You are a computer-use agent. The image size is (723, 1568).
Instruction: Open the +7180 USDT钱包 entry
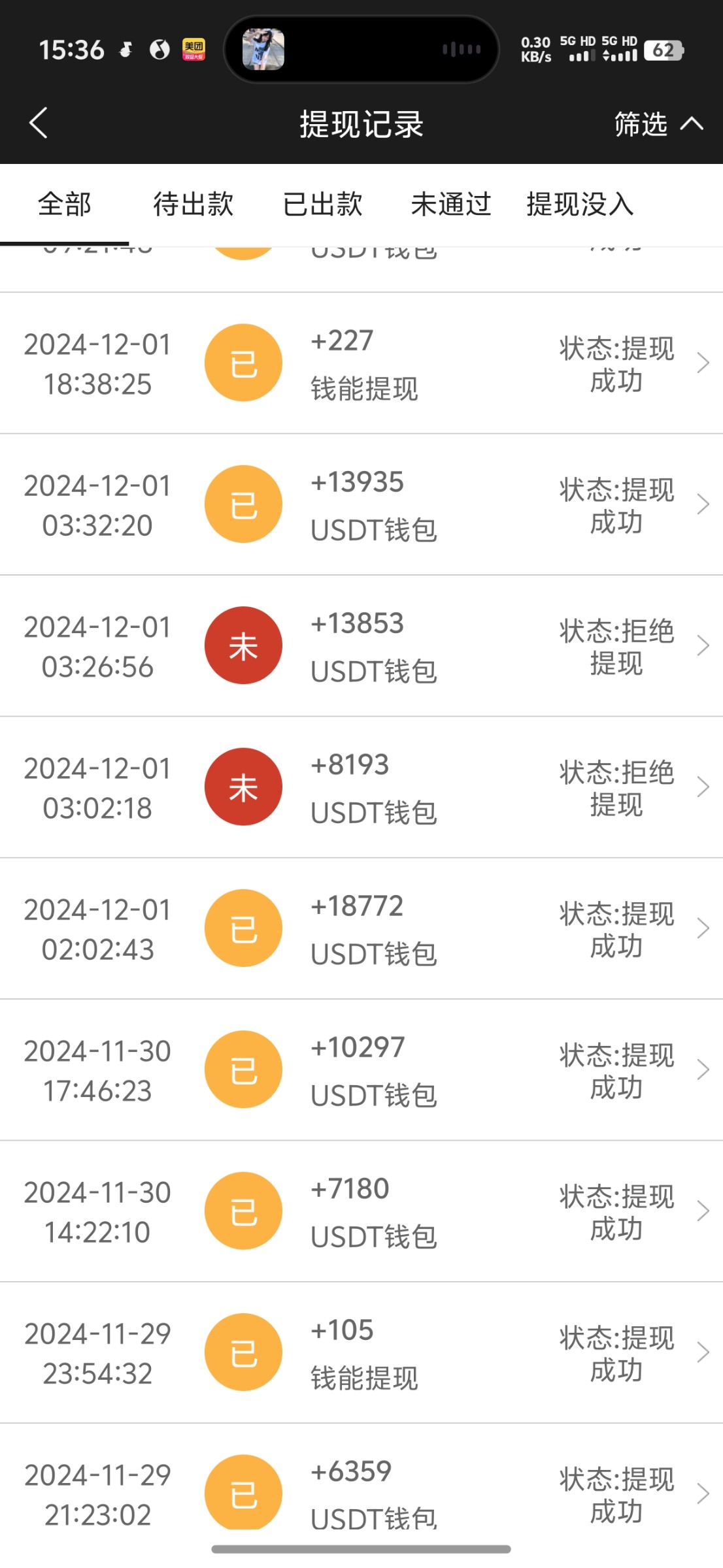[x=361, y=1211]
